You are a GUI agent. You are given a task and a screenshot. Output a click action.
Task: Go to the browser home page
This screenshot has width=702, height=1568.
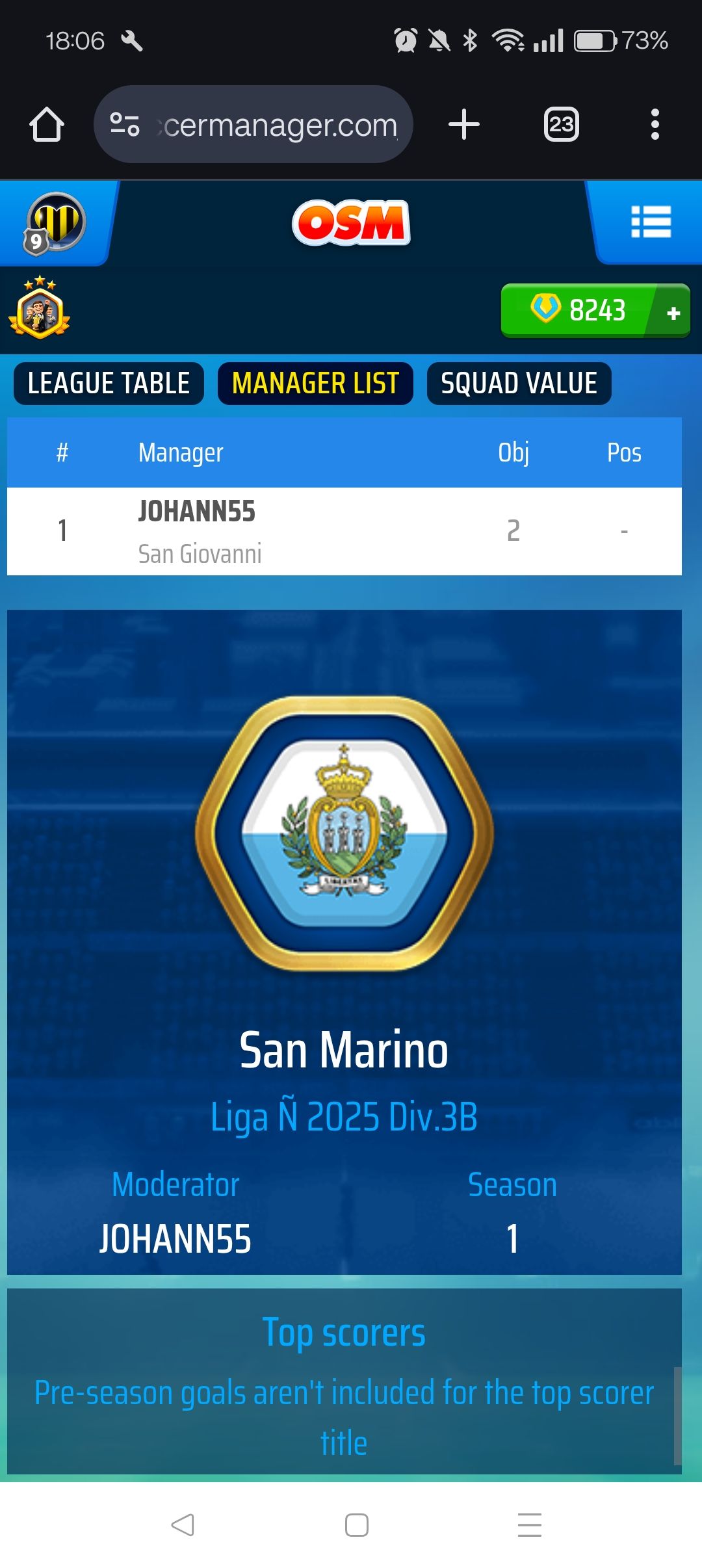tap(47, 124)
